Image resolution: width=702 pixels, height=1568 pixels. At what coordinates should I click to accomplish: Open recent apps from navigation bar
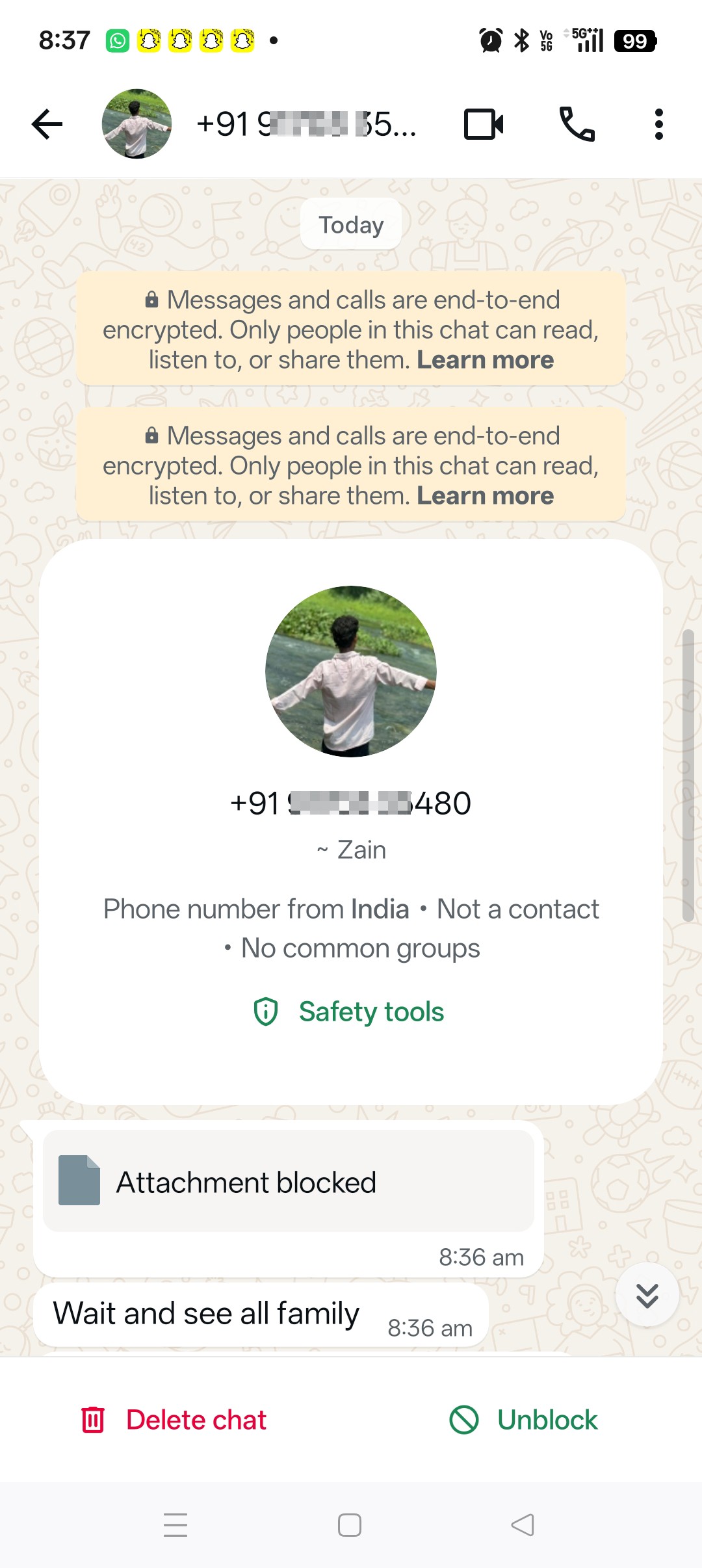pyautogui.click(x=175, y=1525)
